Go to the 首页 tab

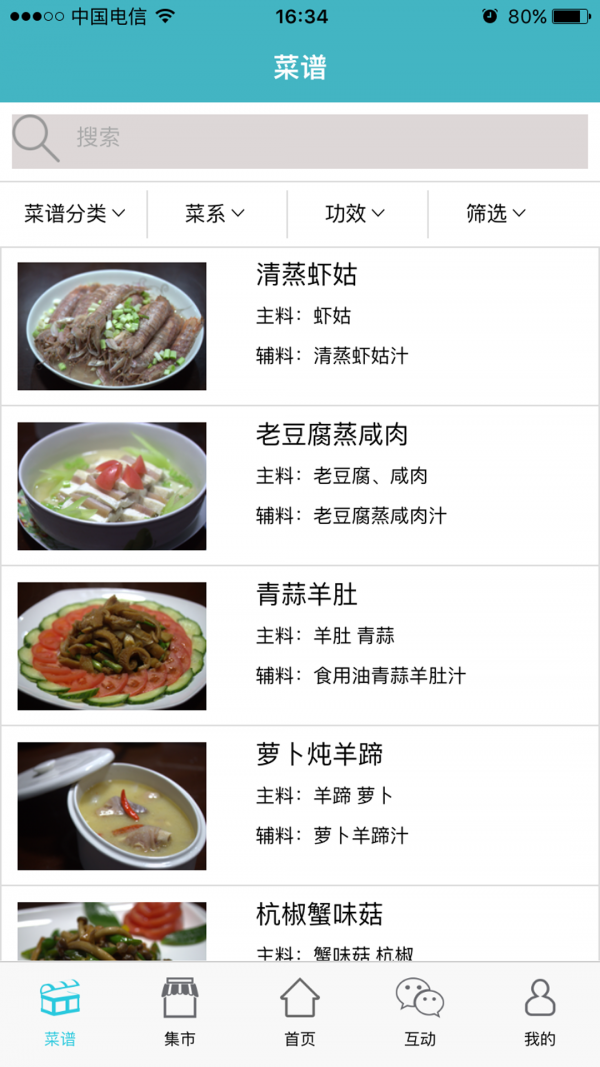(x=300, y=1012)
